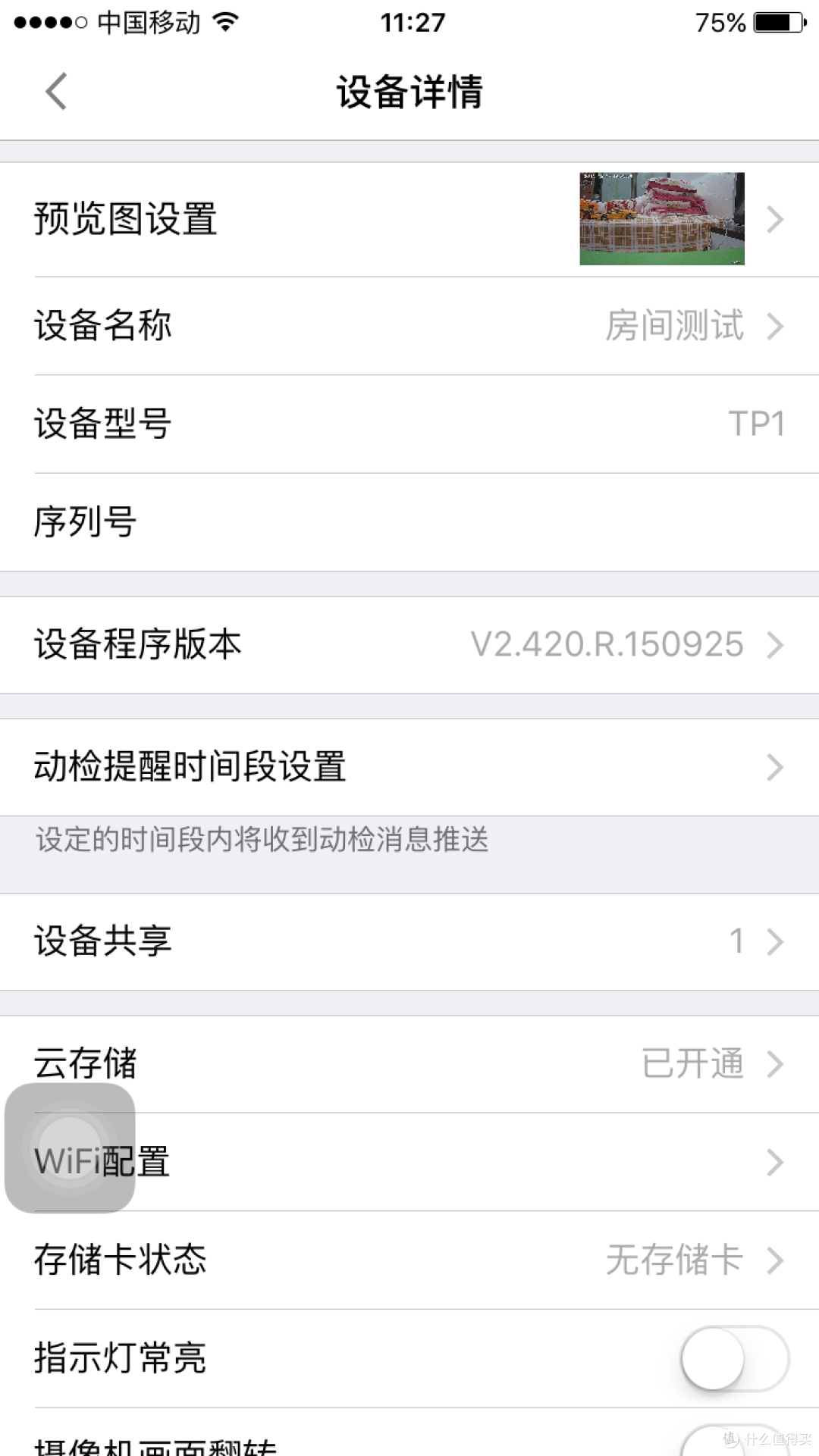
Task: Open 云存储 row
Action: pos(409,1063)
